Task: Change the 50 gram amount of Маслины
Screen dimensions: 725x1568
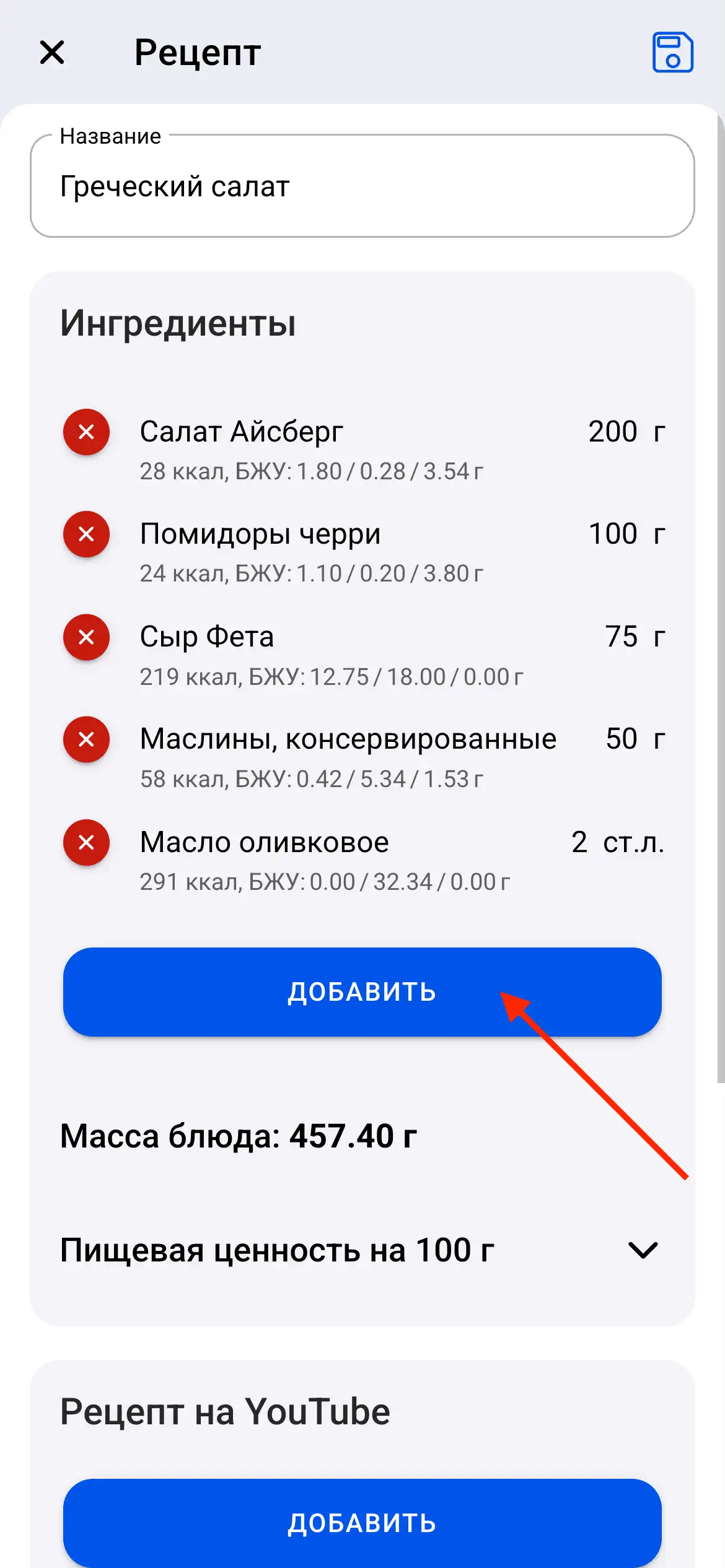Action: (x=622, y=739)
